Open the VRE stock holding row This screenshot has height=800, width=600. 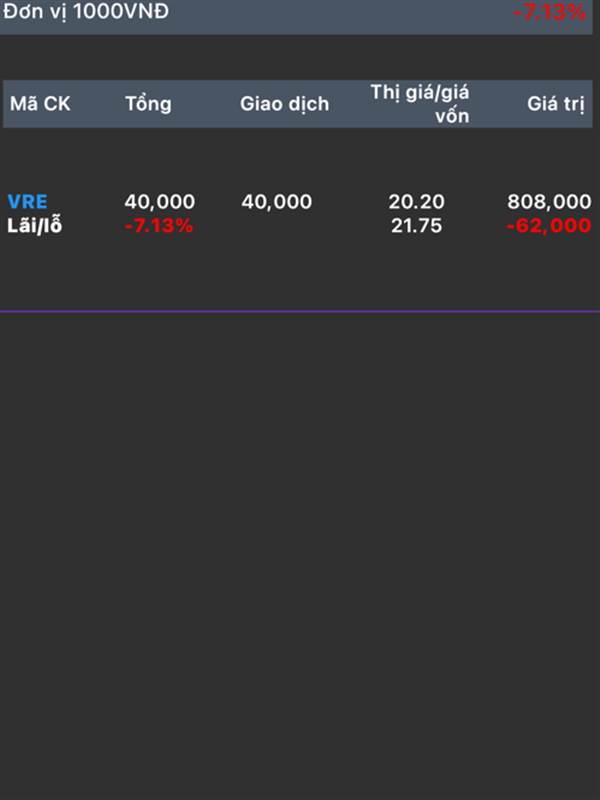(27, 202)
